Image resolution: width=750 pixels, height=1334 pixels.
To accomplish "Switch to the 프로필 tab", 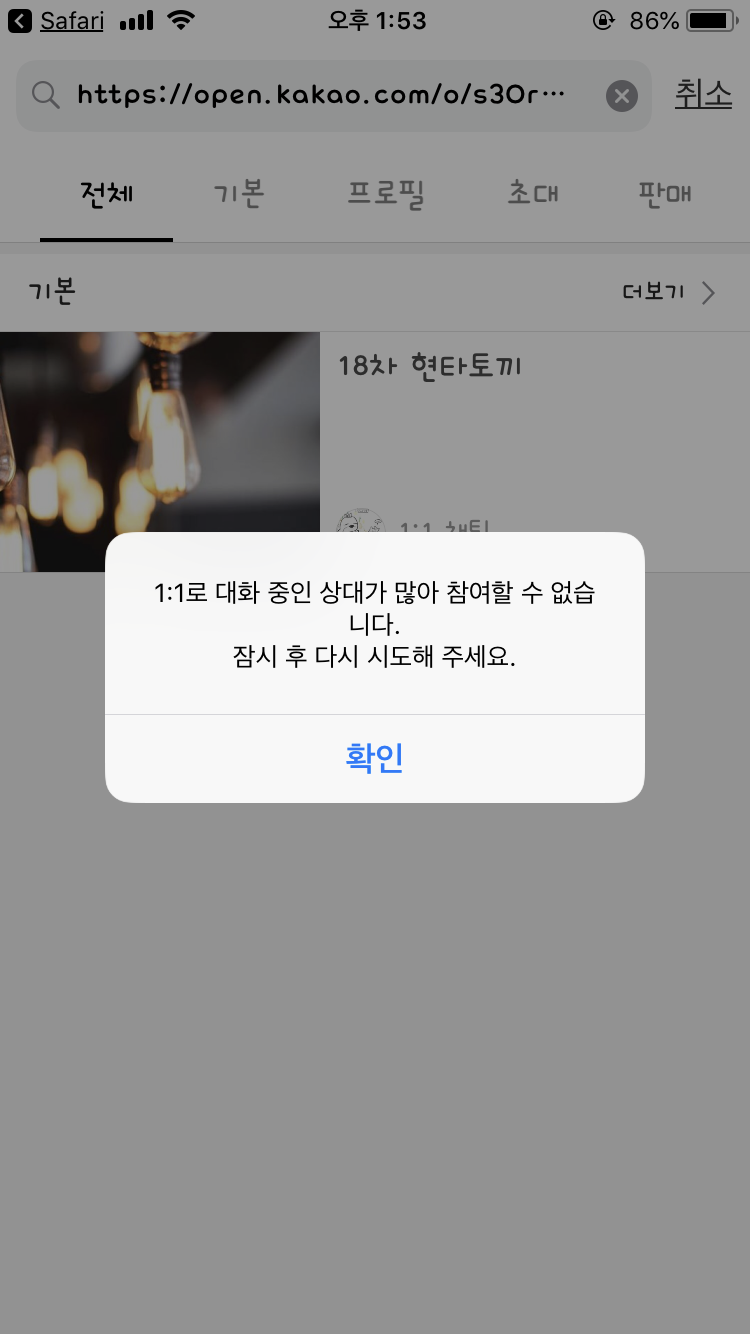I will tap(386, 194).
